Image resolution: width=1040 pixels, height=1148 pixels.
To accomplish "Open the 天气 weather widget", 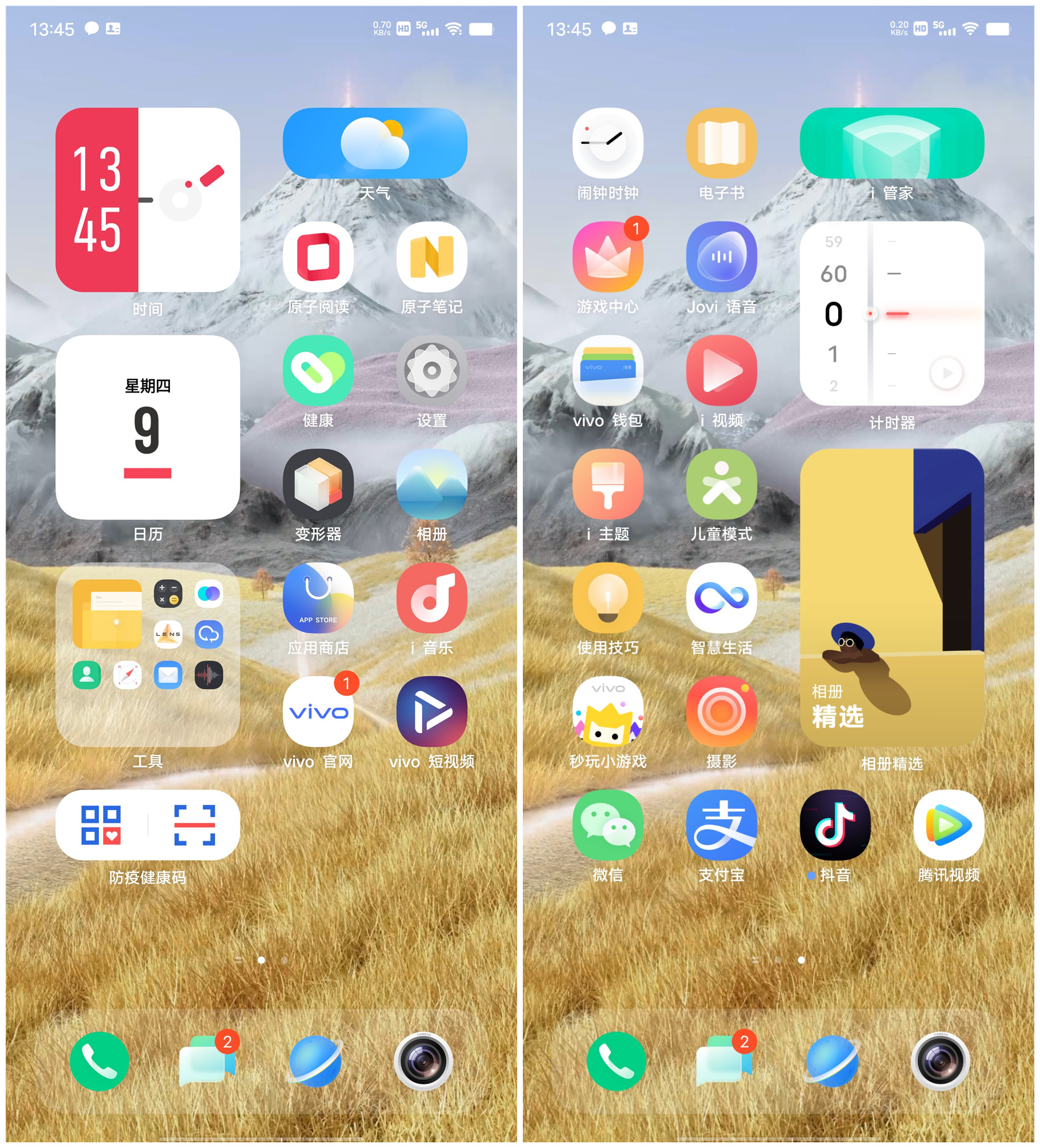I will click(375, 143).
